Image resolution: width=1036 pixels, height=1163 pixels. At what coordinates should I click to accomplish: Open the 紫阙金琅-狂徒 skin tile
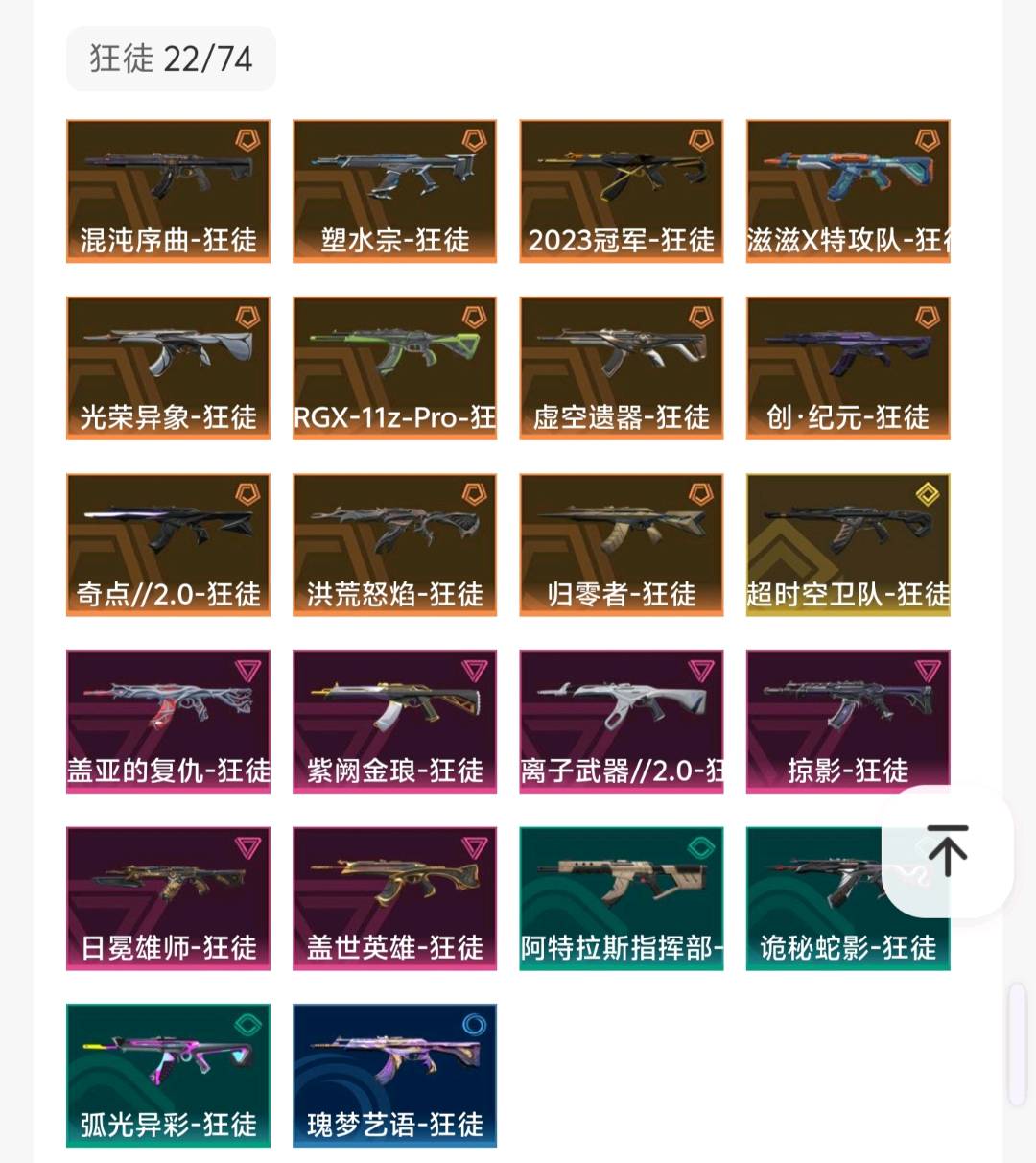pos(394,722)
